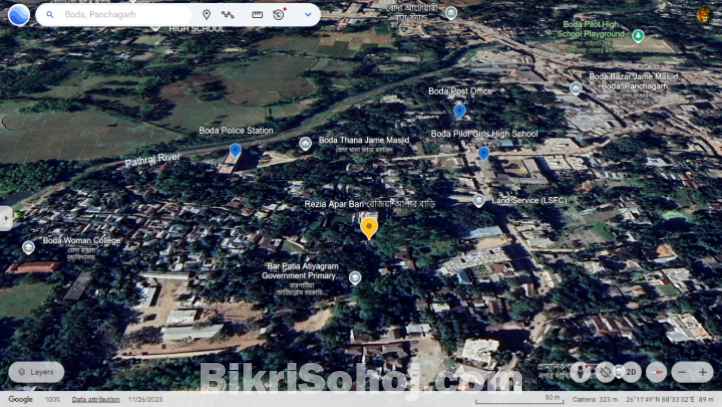Image resolution: width=722 pixels, height=407 pixels.
Task: Open the Google Earth home logo
Action: point(19,14)
